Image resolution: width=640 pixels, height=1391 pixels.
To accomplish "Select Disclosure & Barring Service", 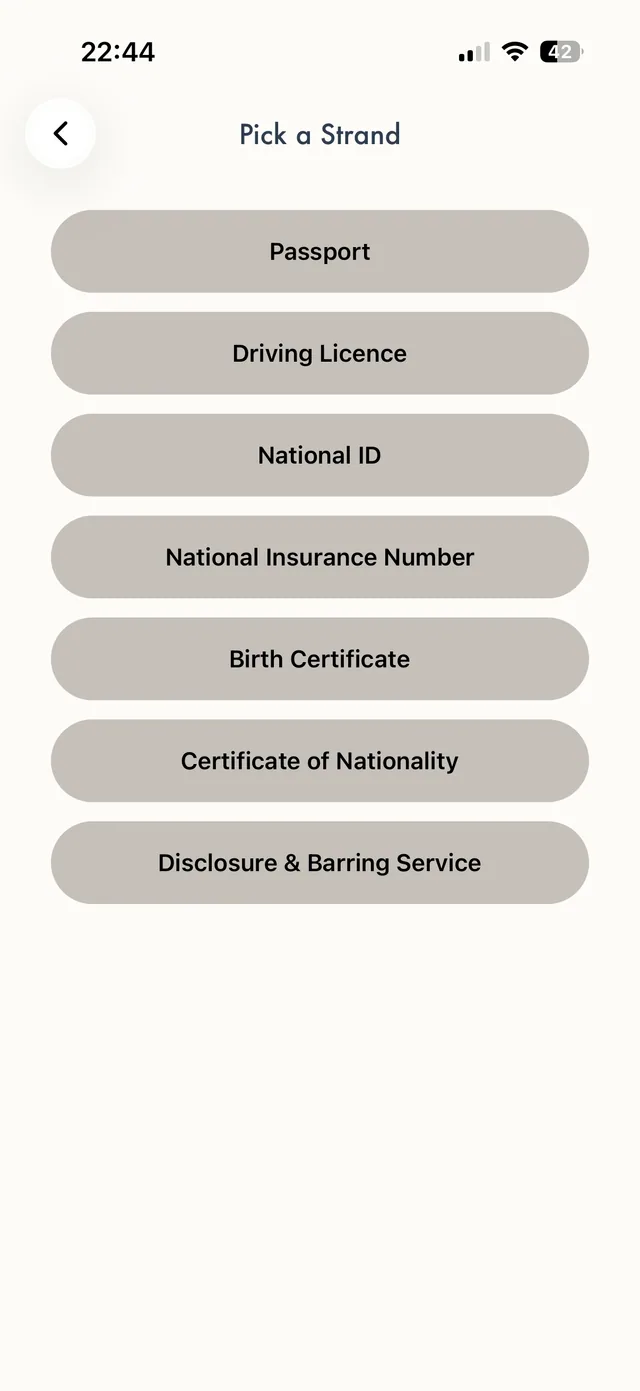I will pyautogui.click(x=320, y=863).
